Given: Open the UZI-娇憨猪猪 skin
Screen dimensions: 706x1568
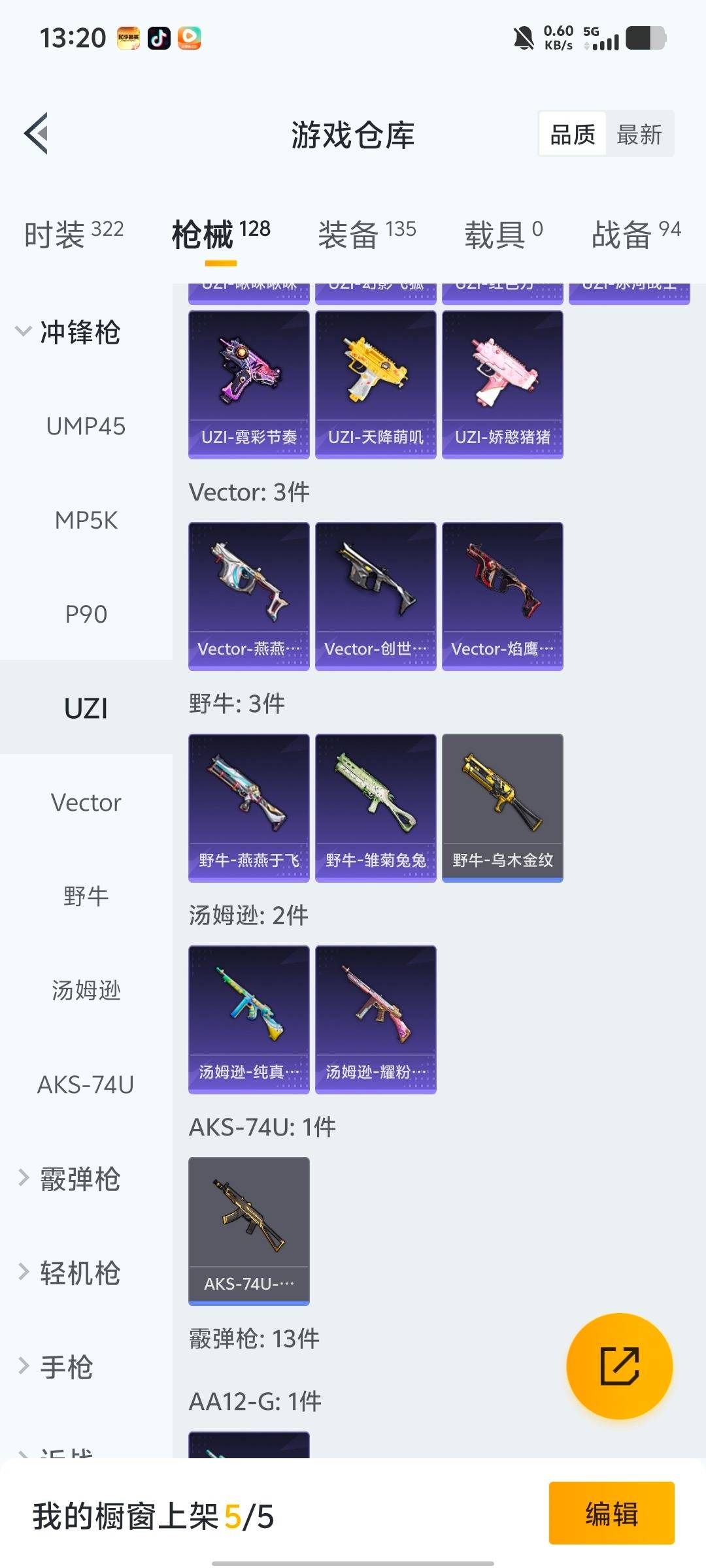Looking at the screenshot, I should pyautogui.click(x=502, y=384).
